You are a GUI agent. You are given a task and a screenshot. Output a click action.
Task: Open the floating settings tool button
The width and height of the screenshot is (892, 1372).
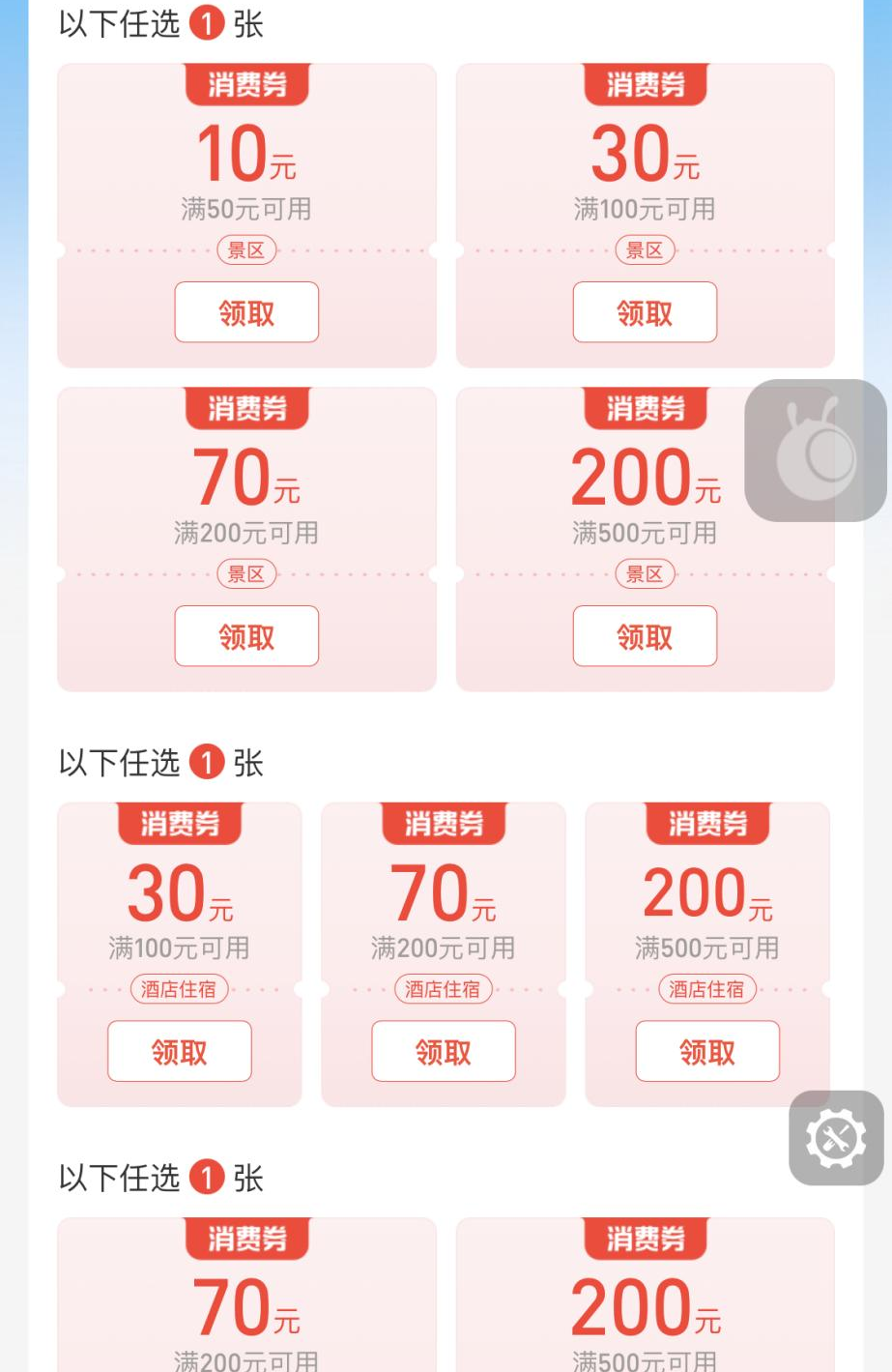836,1138
